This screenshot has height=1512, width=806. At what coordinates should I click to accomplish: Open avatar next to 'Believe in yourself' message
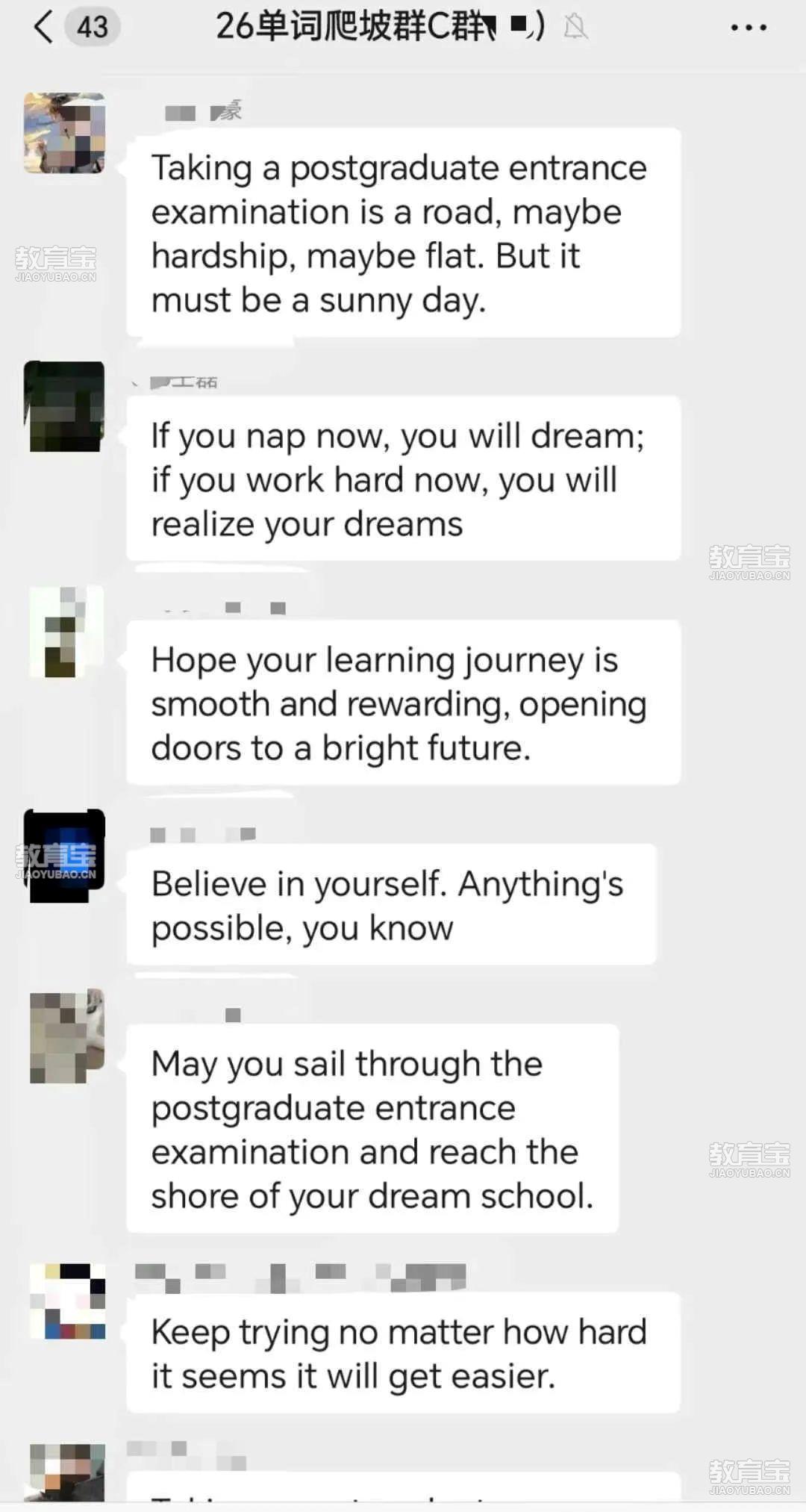click(x=65, y=855)
